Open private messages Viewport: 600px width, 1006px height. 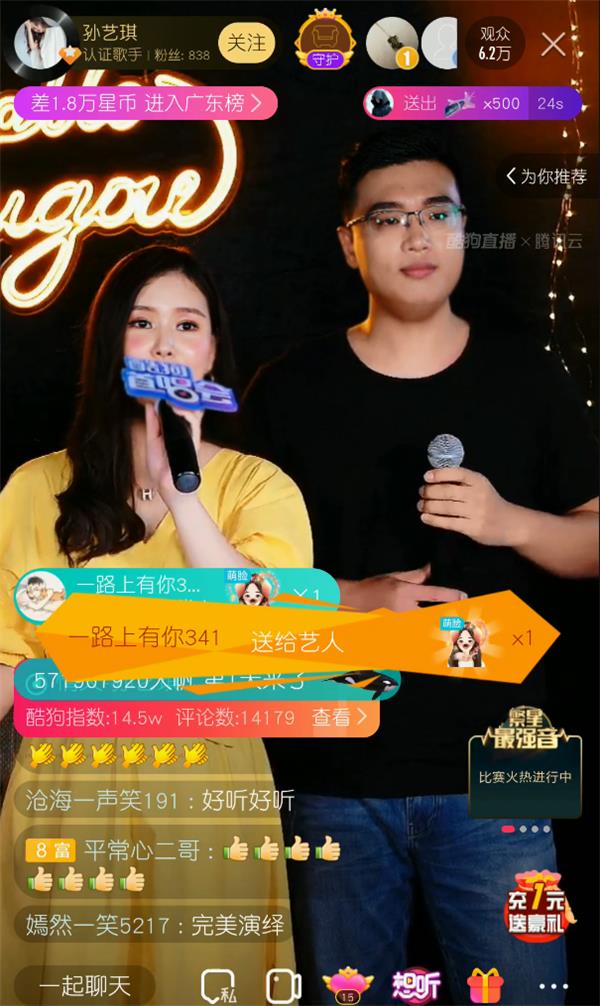(x=219, y=986)
